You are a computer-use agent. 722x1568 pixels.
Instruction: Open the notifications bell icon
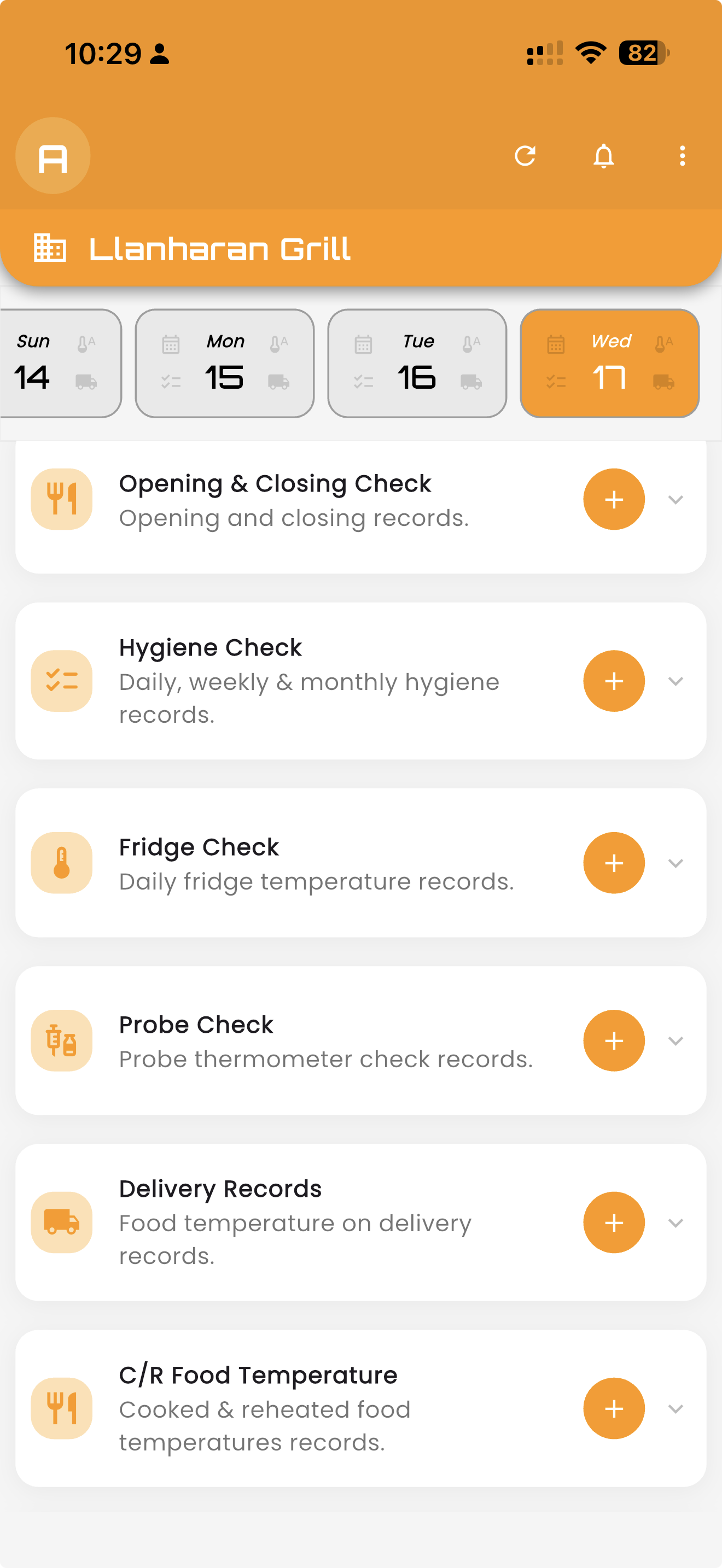604,156
